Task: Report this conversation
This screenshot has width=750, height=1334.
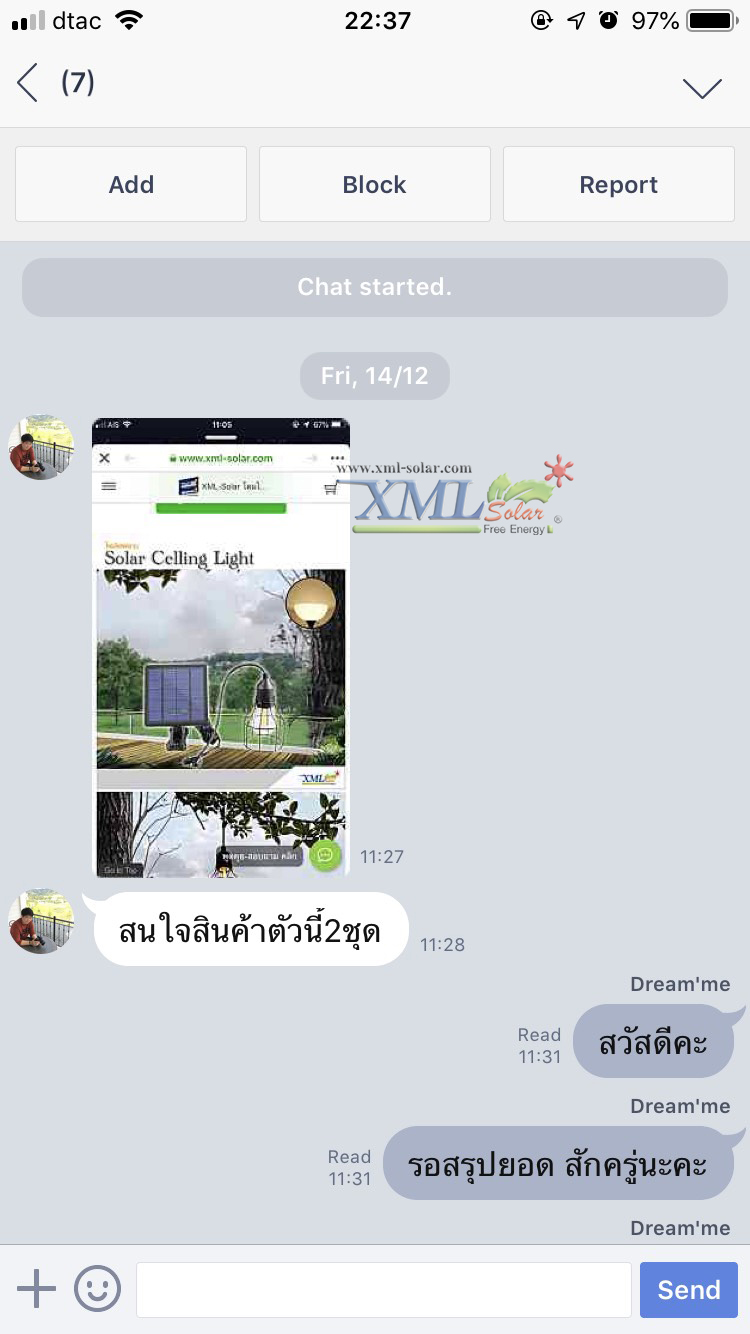Action: pyautogui.click(x=618, y=184)
